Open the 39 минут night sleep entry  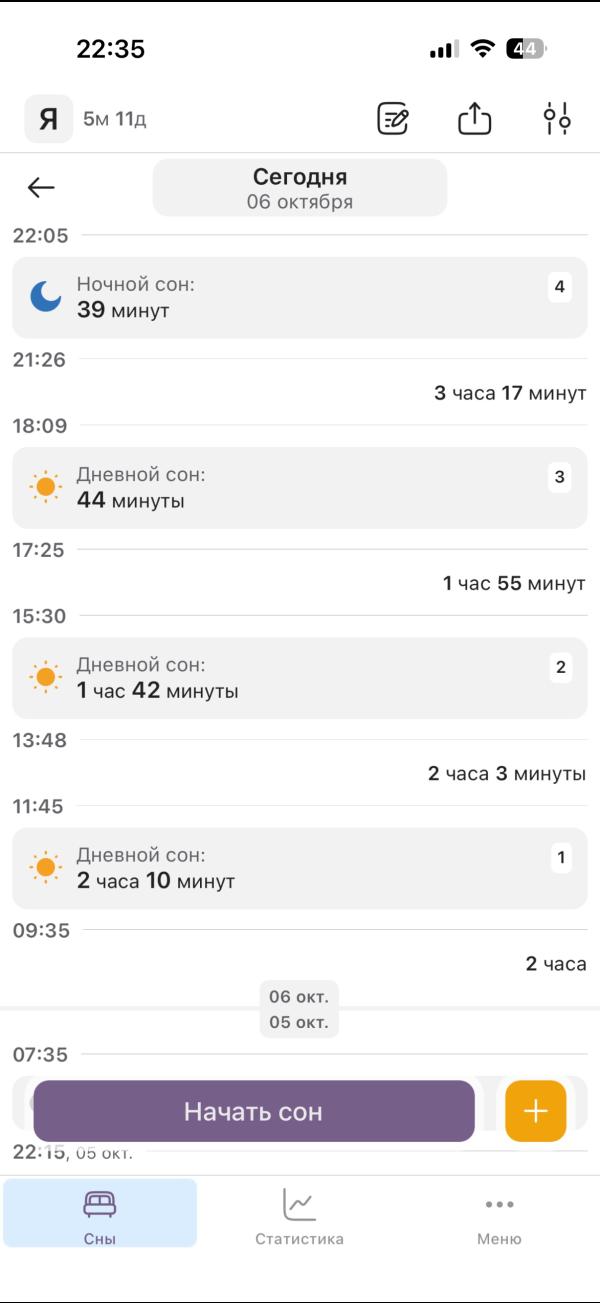pos(300,297)
